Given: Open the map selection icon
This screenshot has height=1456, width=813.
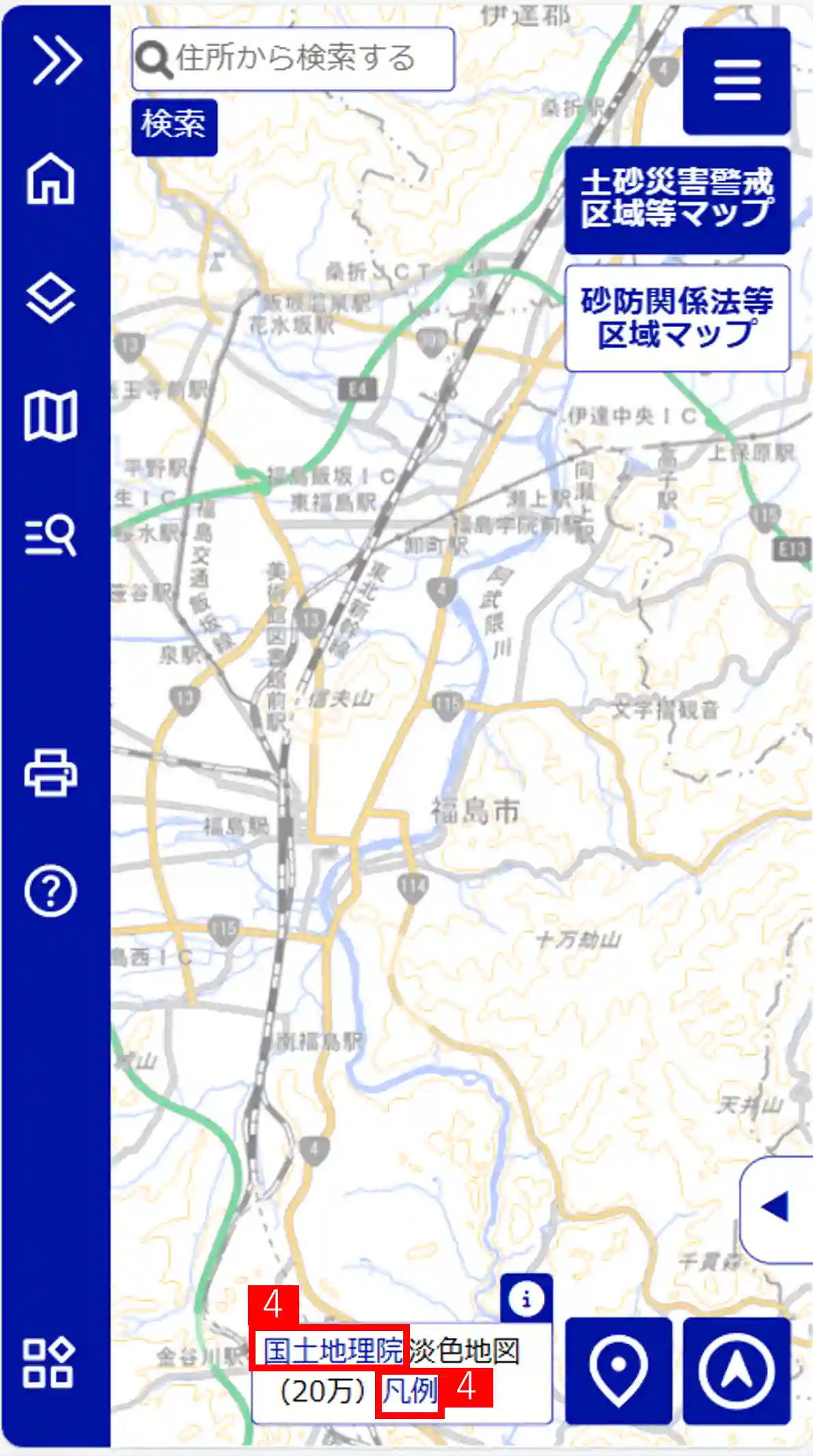Looking at the screenshot, I should pyautogui.click(x=51, y=415).
